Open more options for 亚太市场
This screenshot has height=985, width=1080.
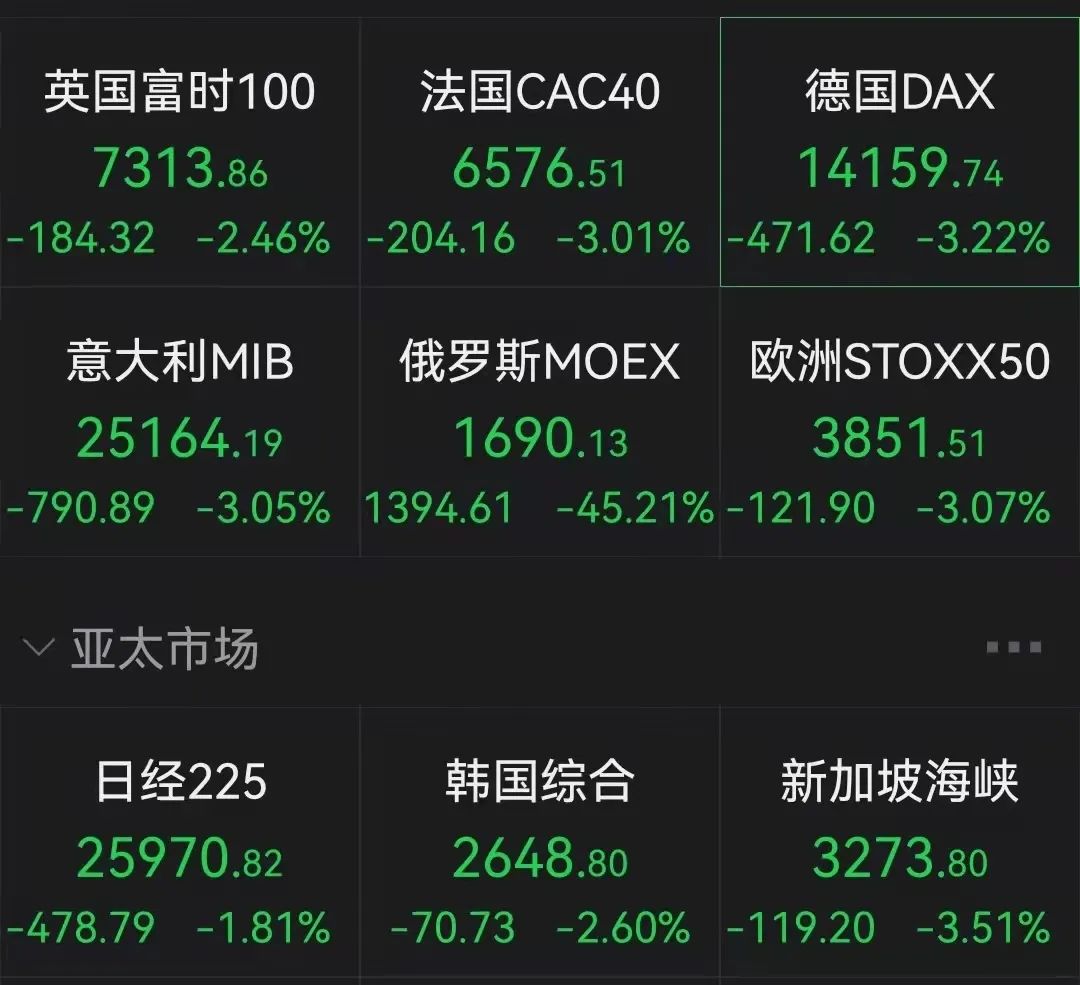click(1013, 648)
